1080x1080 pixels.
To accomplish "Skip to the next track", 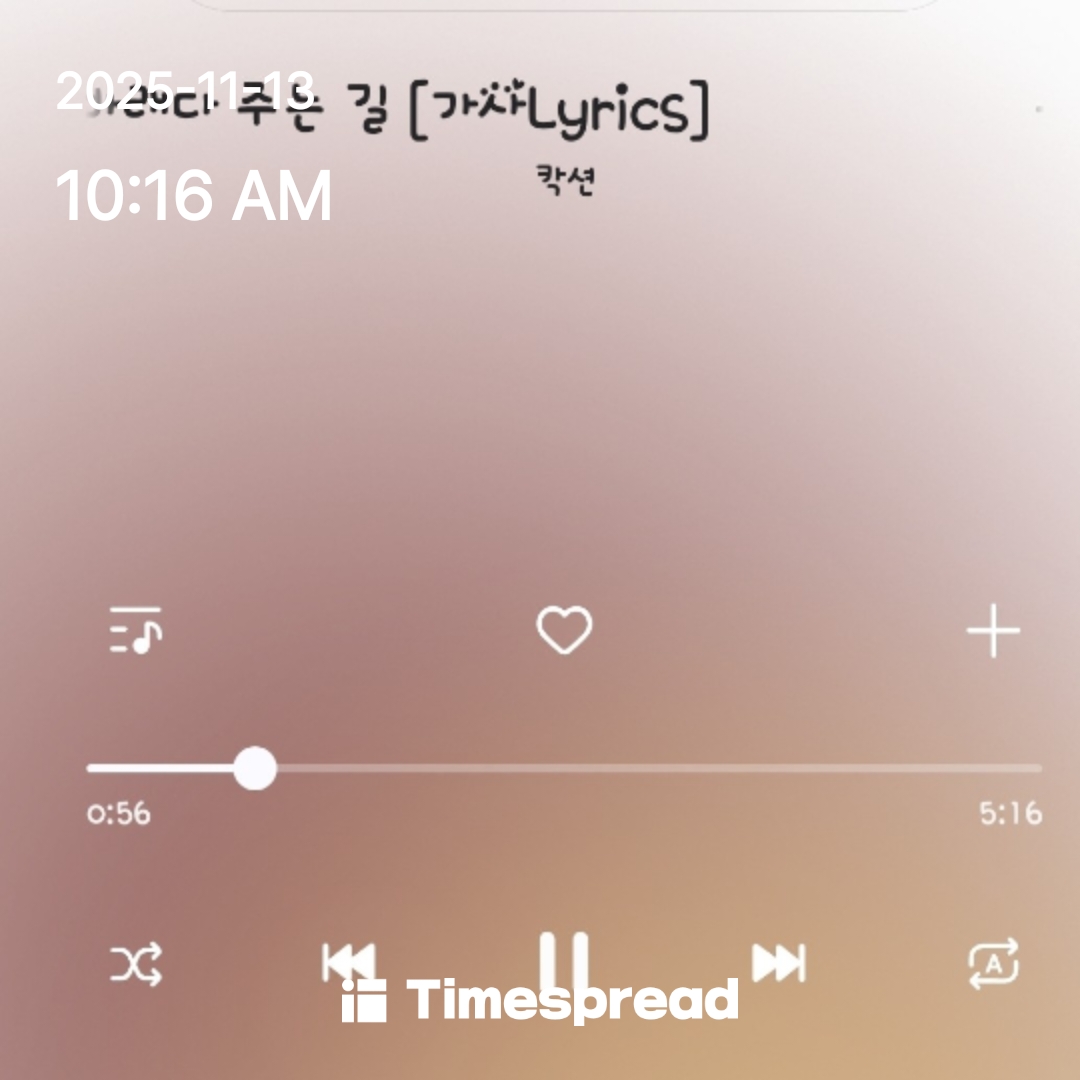I will click(x=778, y=963).
